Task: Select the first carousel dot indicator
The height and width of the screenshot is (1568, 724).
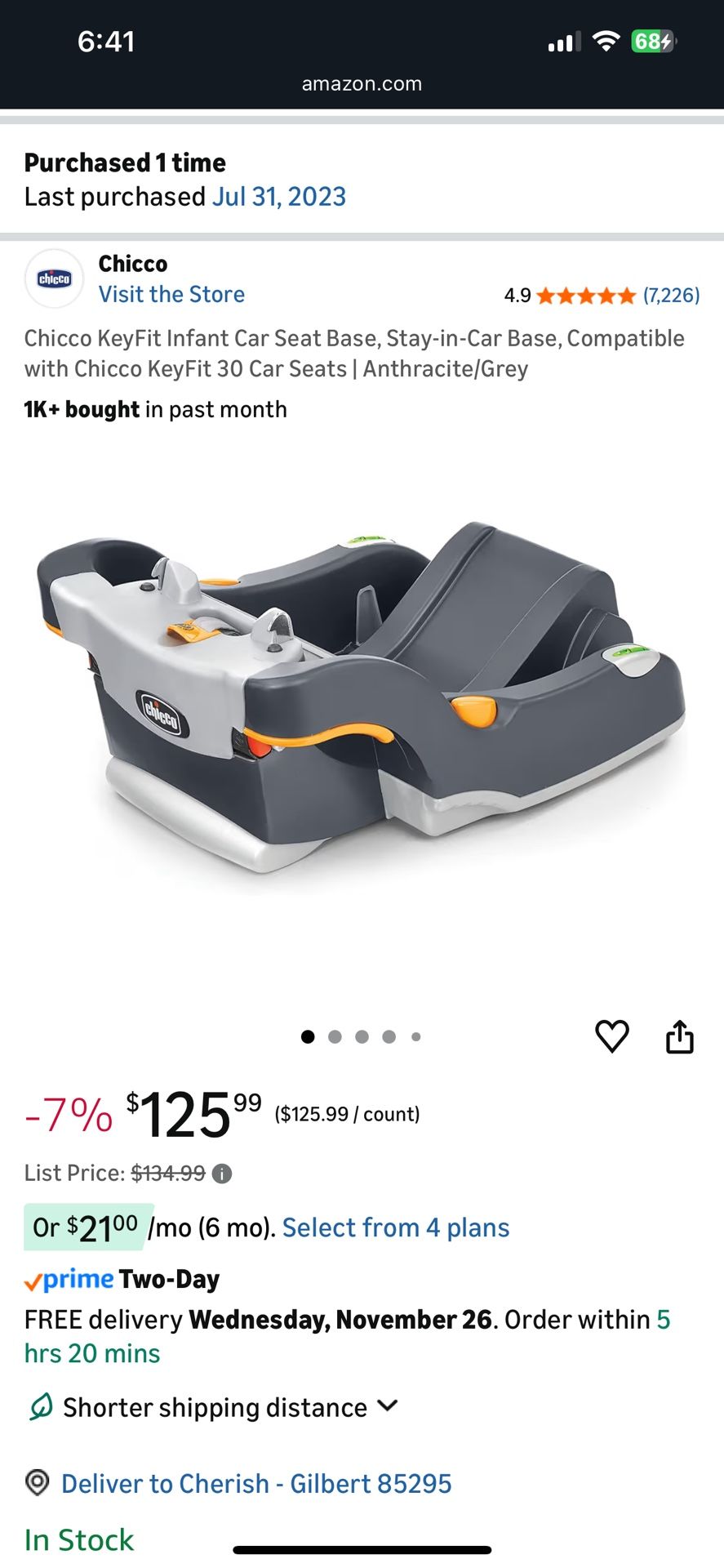Action: tap(308, 1036)
